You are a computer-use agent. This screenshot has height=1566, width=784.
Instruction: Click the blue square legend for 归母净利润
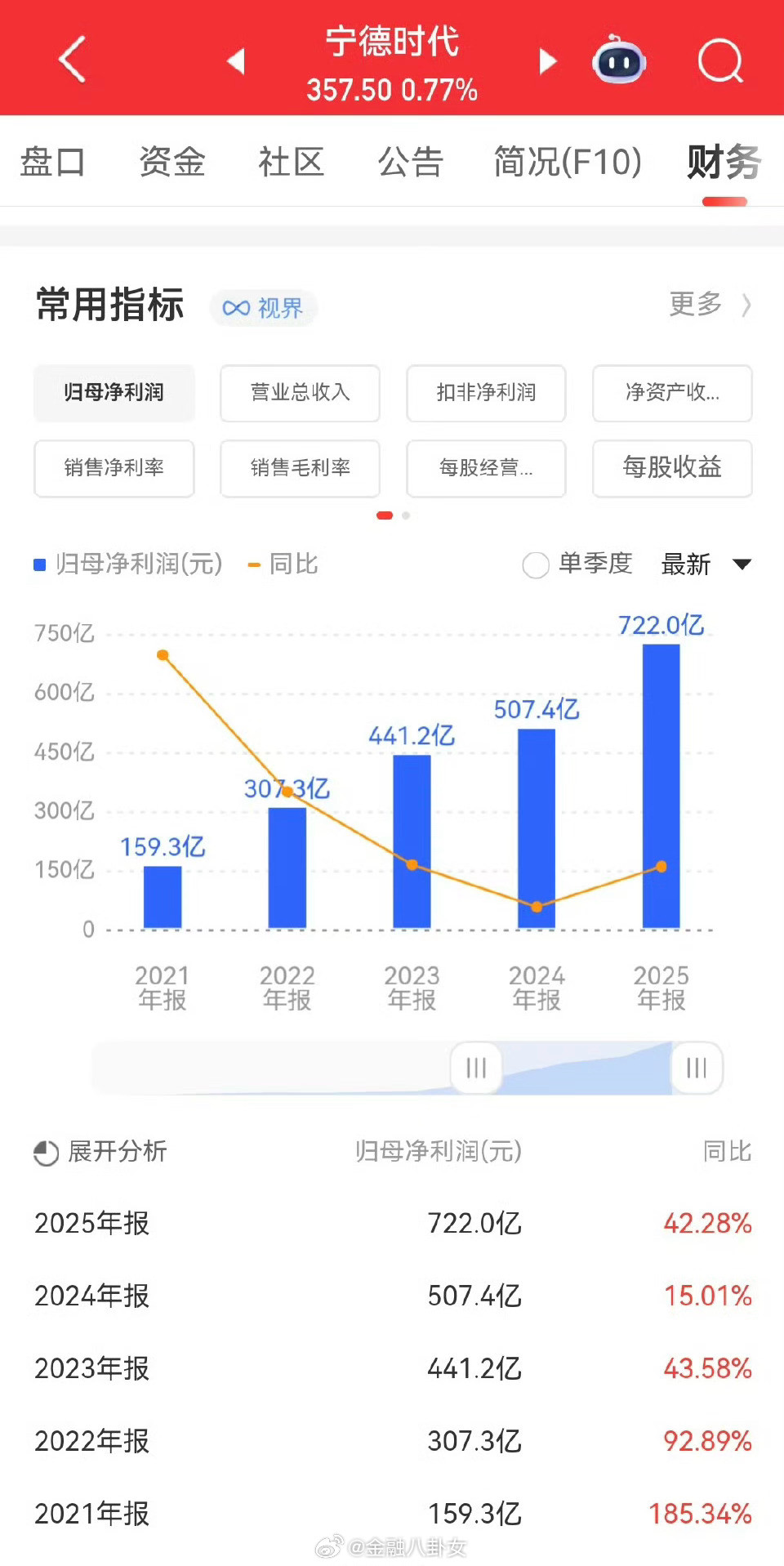click(38, 564)
